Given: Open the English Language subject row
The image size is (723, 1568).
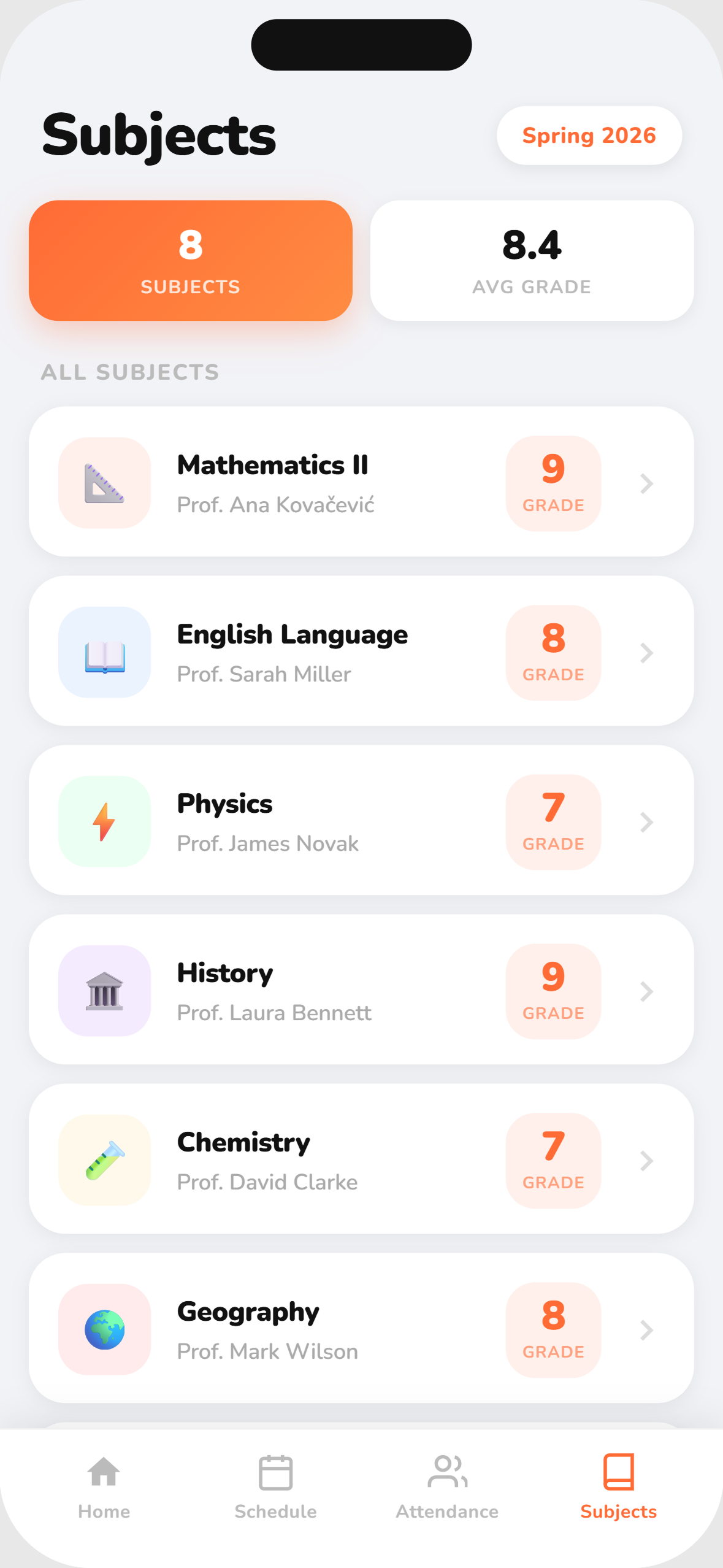Looking at the screenshot, I should [361, 652].
